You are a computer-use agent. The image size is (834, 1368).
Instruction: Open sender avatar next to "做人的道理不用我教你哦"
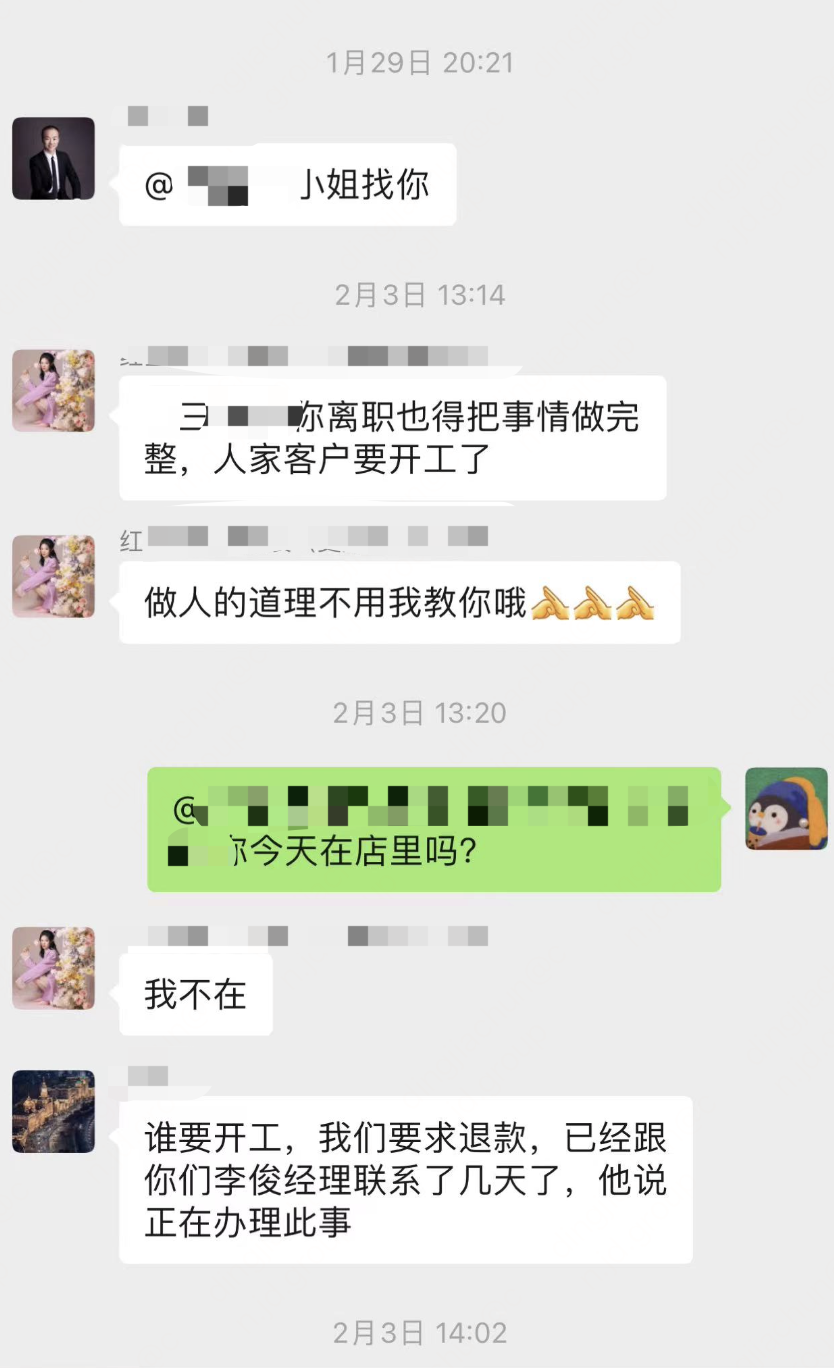[x=53, y=576]
